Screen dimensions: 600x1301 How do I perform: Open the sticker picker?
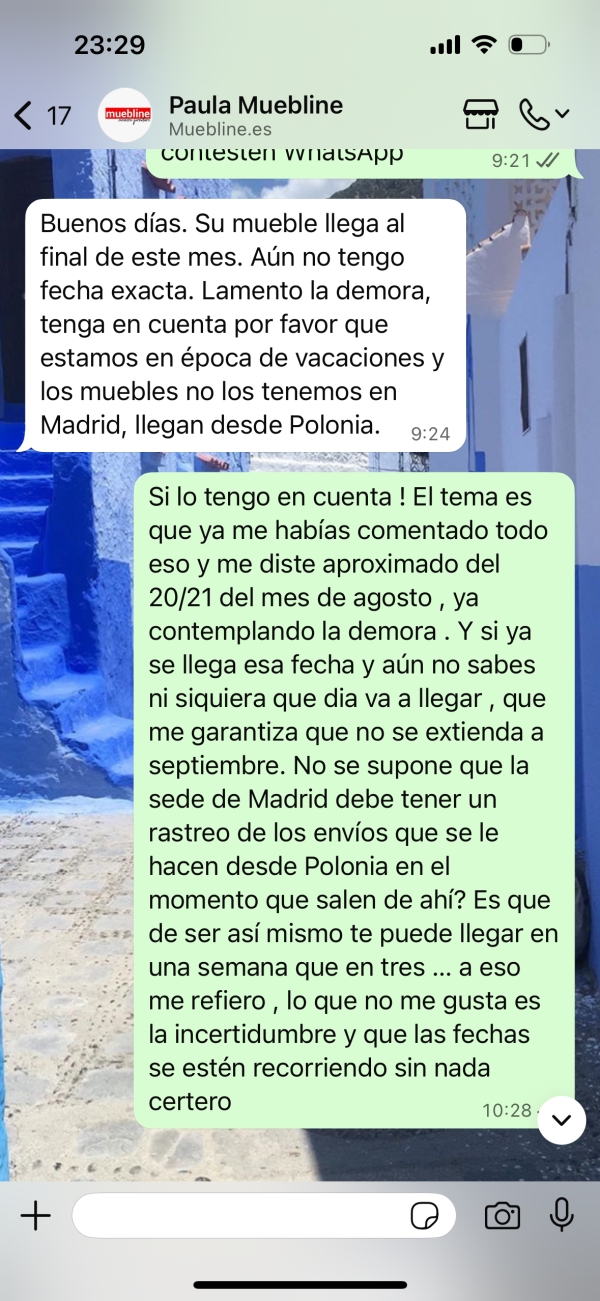coord(425,1216)
